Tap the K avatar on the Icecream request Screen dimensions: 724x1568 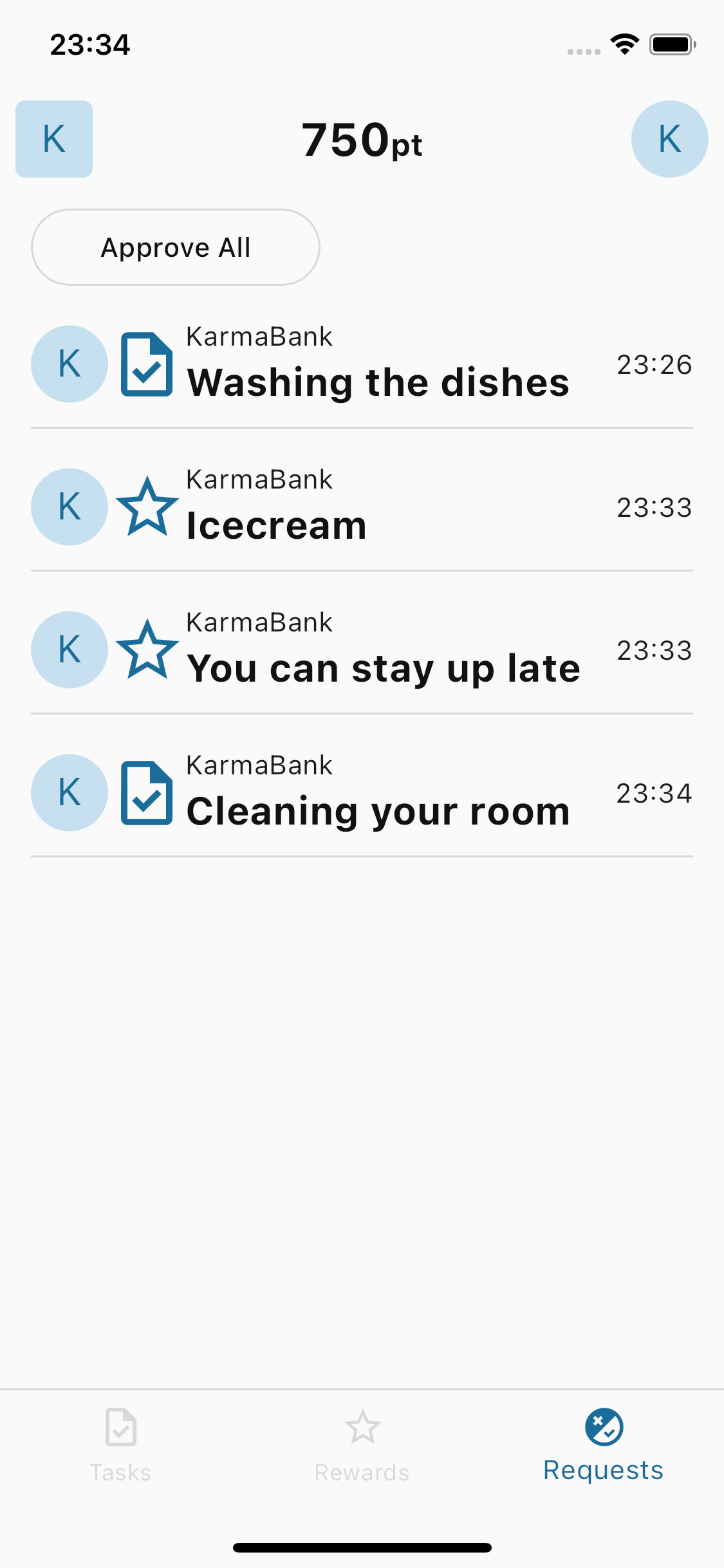click(69, 507)
